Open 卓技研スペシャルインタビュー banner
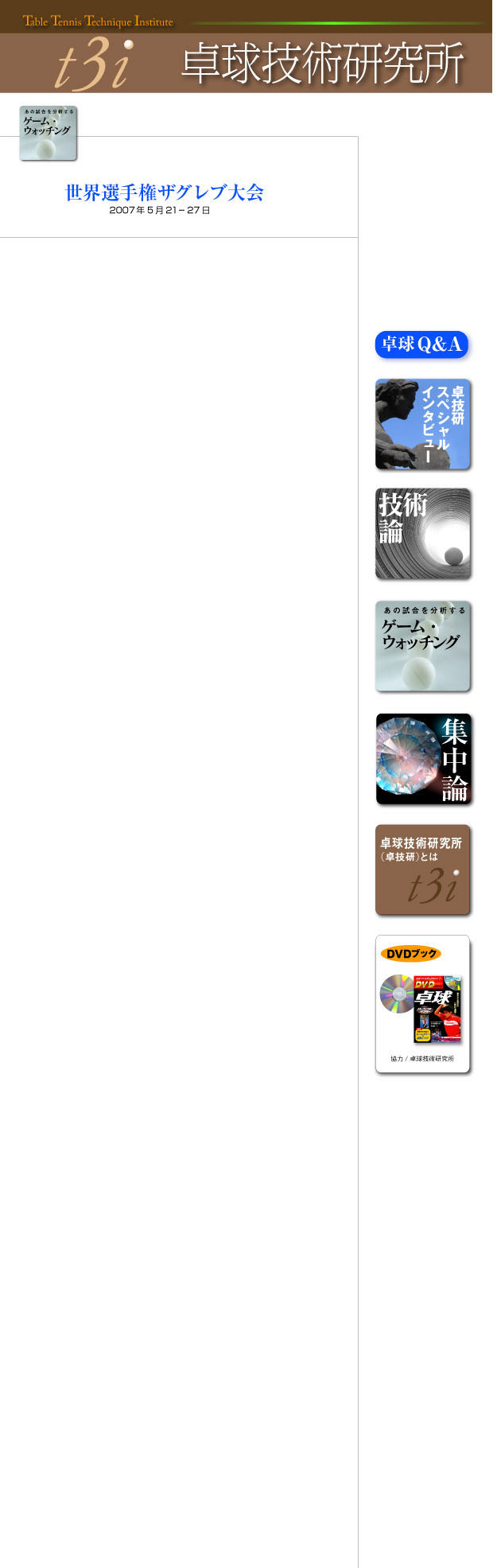497x1568 pixels. 422,424
